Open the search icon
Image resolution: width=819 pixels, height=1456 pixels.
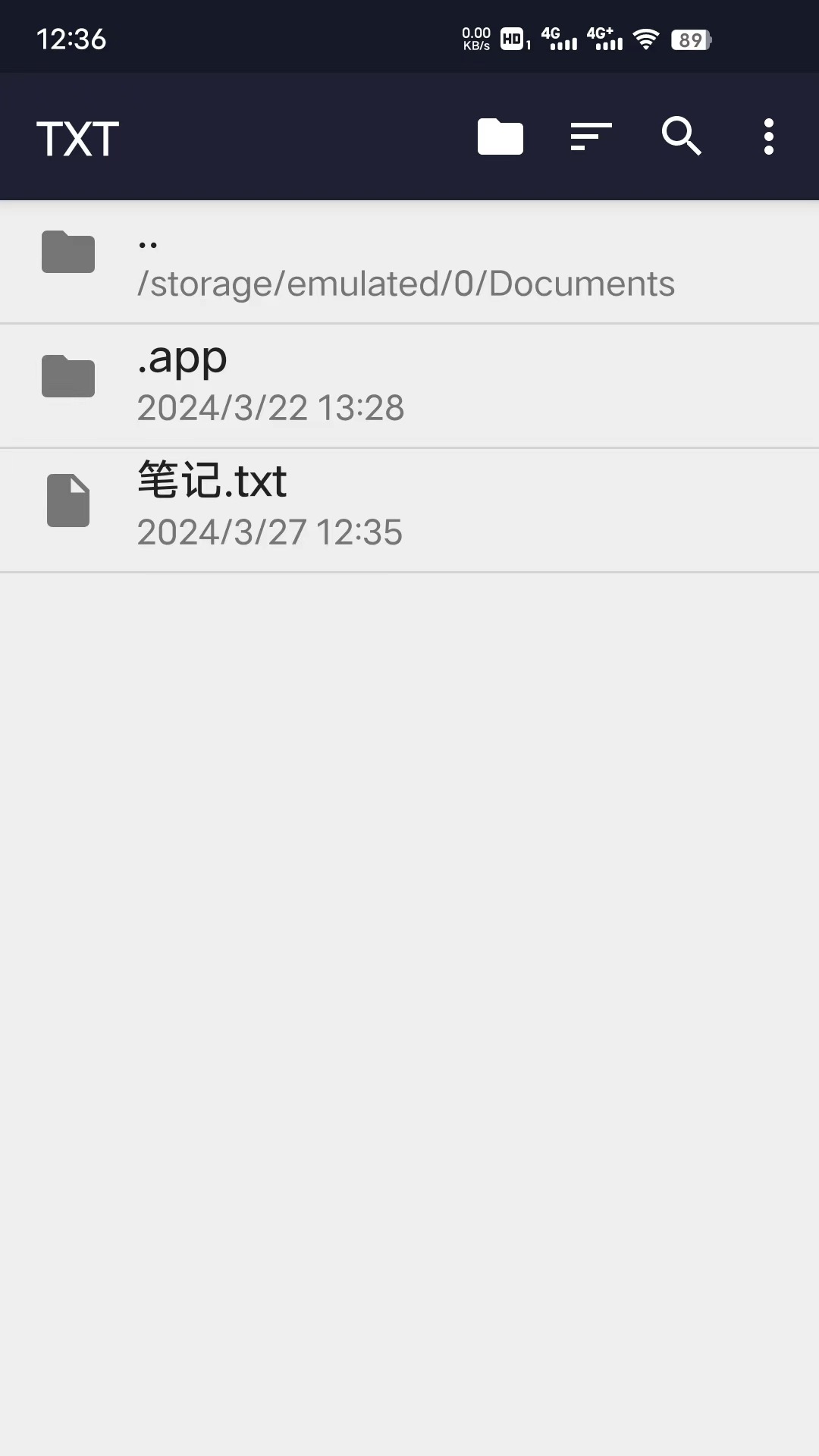tap(679, 137)
